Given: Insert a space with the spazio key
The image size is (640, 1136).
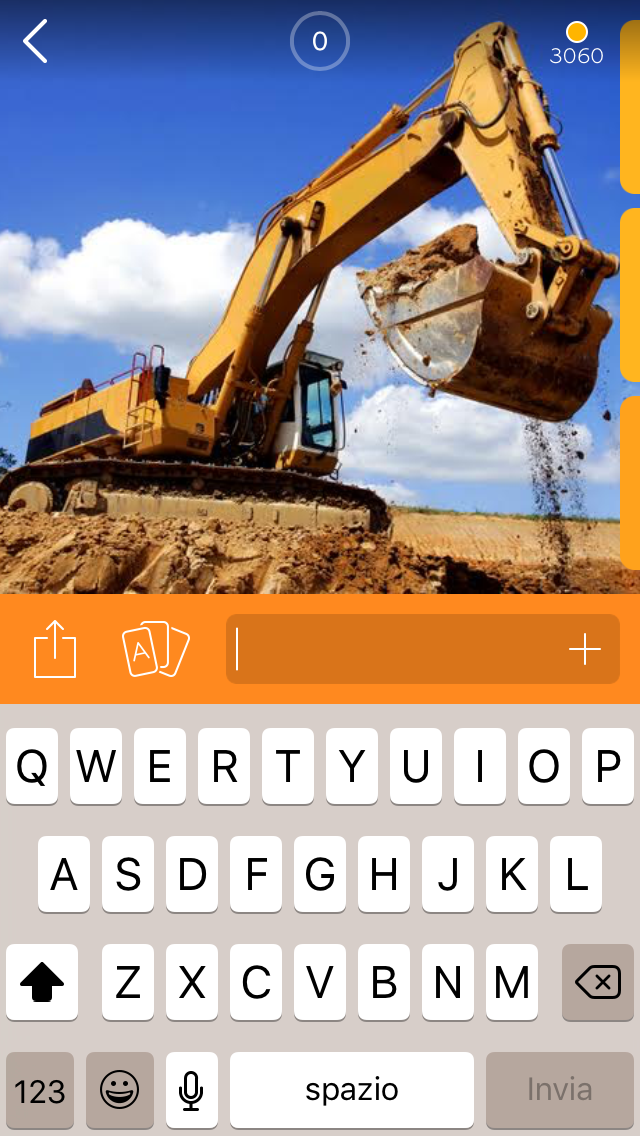Looking at the screenshot, I should tap(352, 1090).
